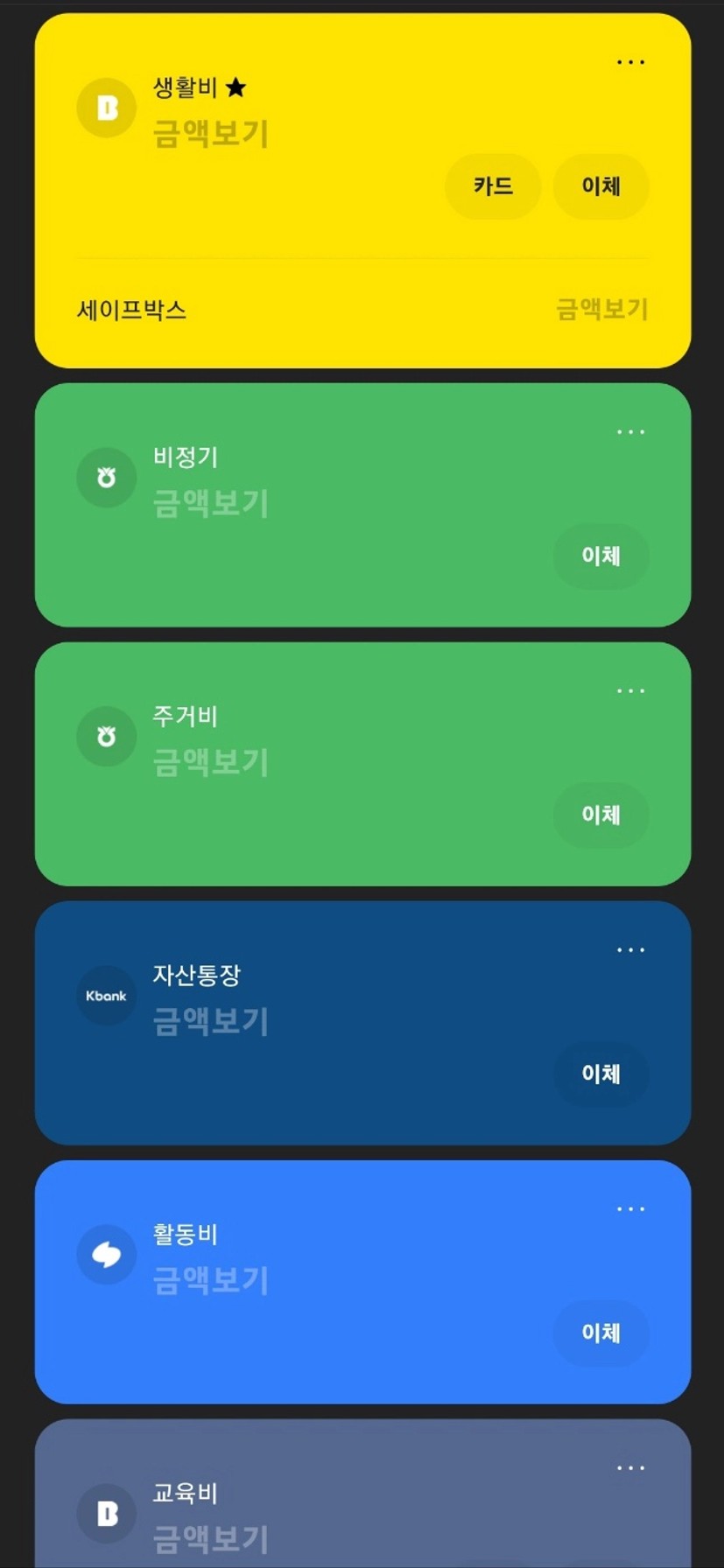Open the 비정기 account card
724x1568 pixels.
[362, 505]
